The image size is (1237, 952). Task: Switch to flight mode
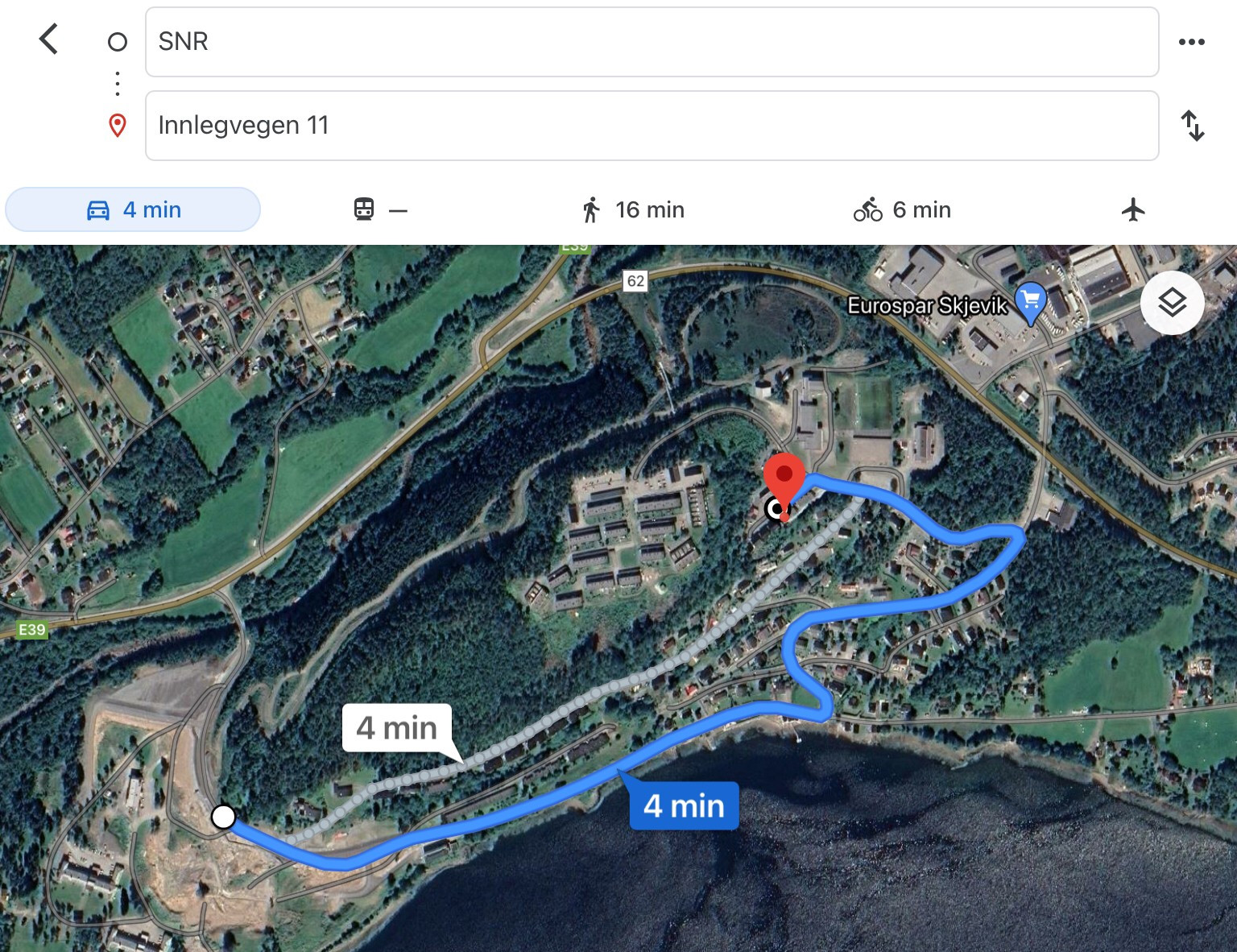pyautogui.click(x=1132, y=210)
